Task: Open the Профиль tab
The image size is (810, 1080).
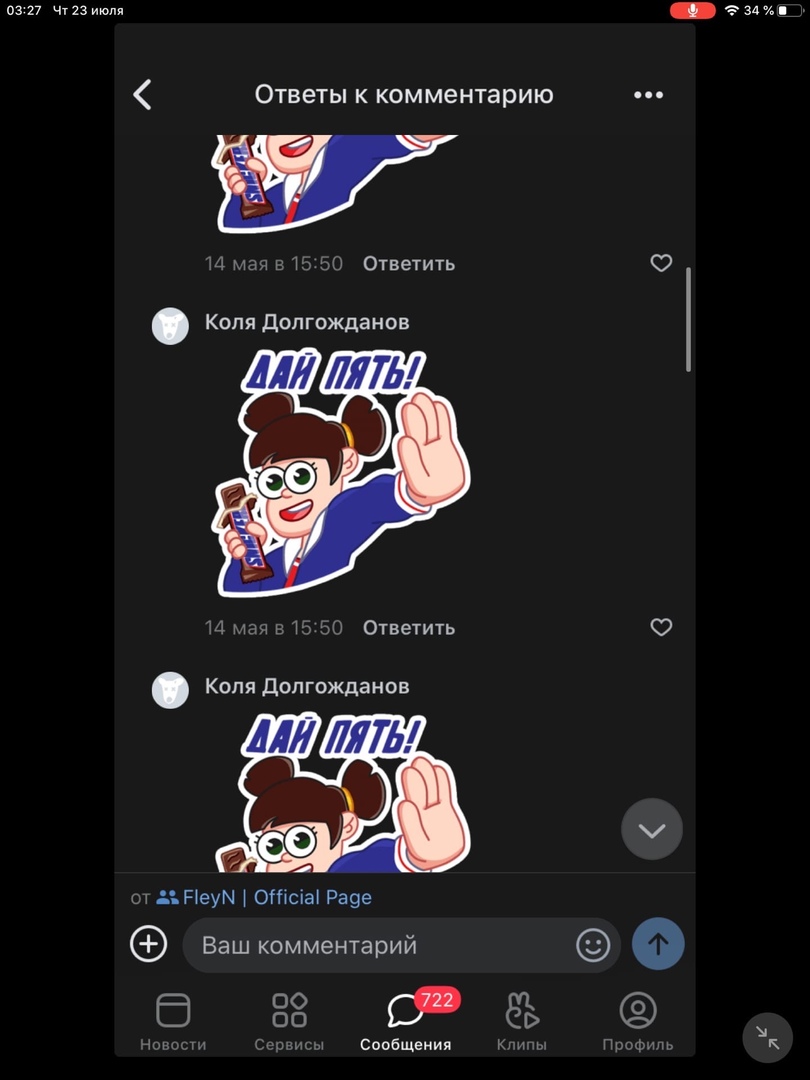Action: point(637,1021)
